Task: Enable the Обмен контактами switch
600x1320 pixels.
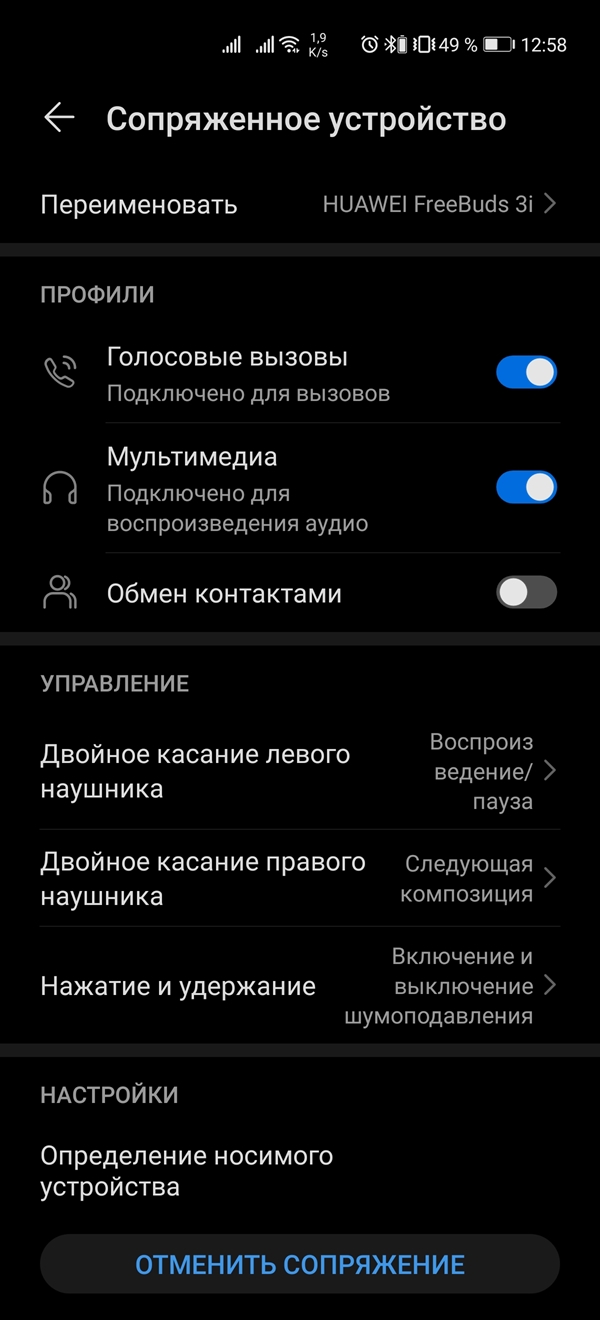Action: 526,593
